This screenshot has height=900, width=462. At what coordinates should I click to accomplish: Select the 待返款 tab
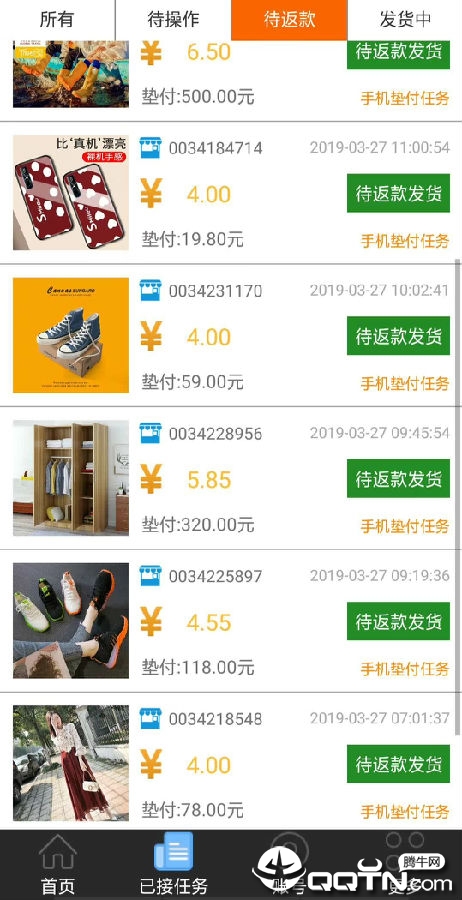(289, 20)
